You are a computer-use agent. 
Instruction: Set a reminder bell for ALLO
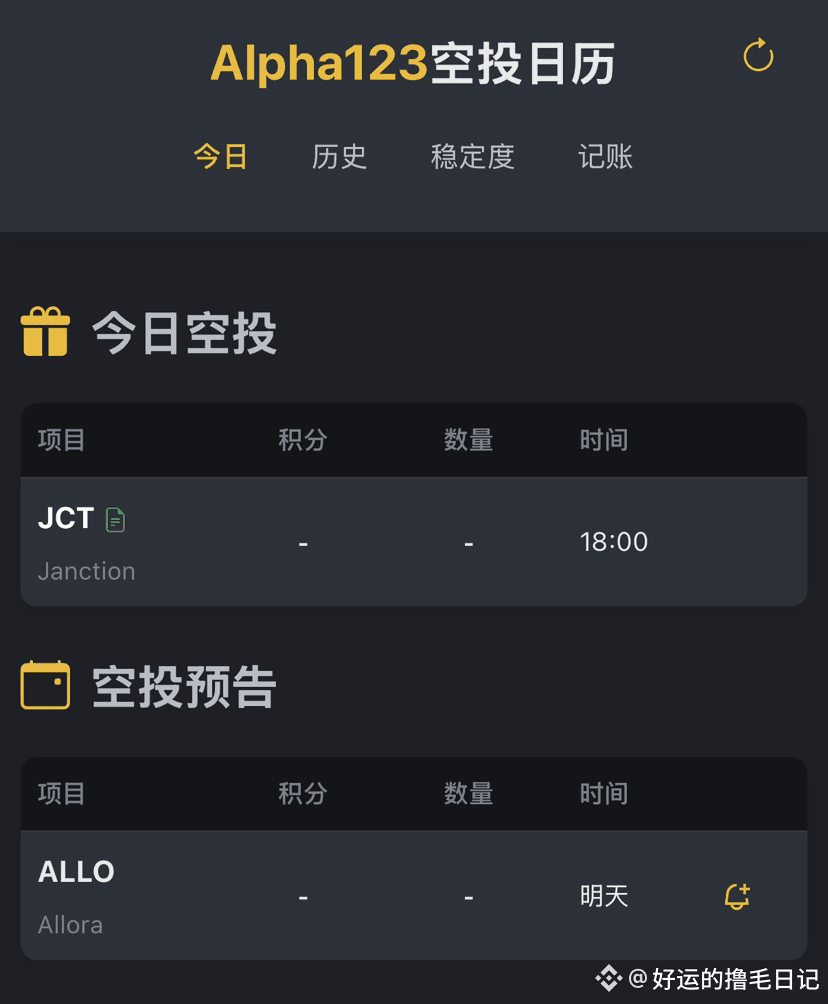coord(737,896)
